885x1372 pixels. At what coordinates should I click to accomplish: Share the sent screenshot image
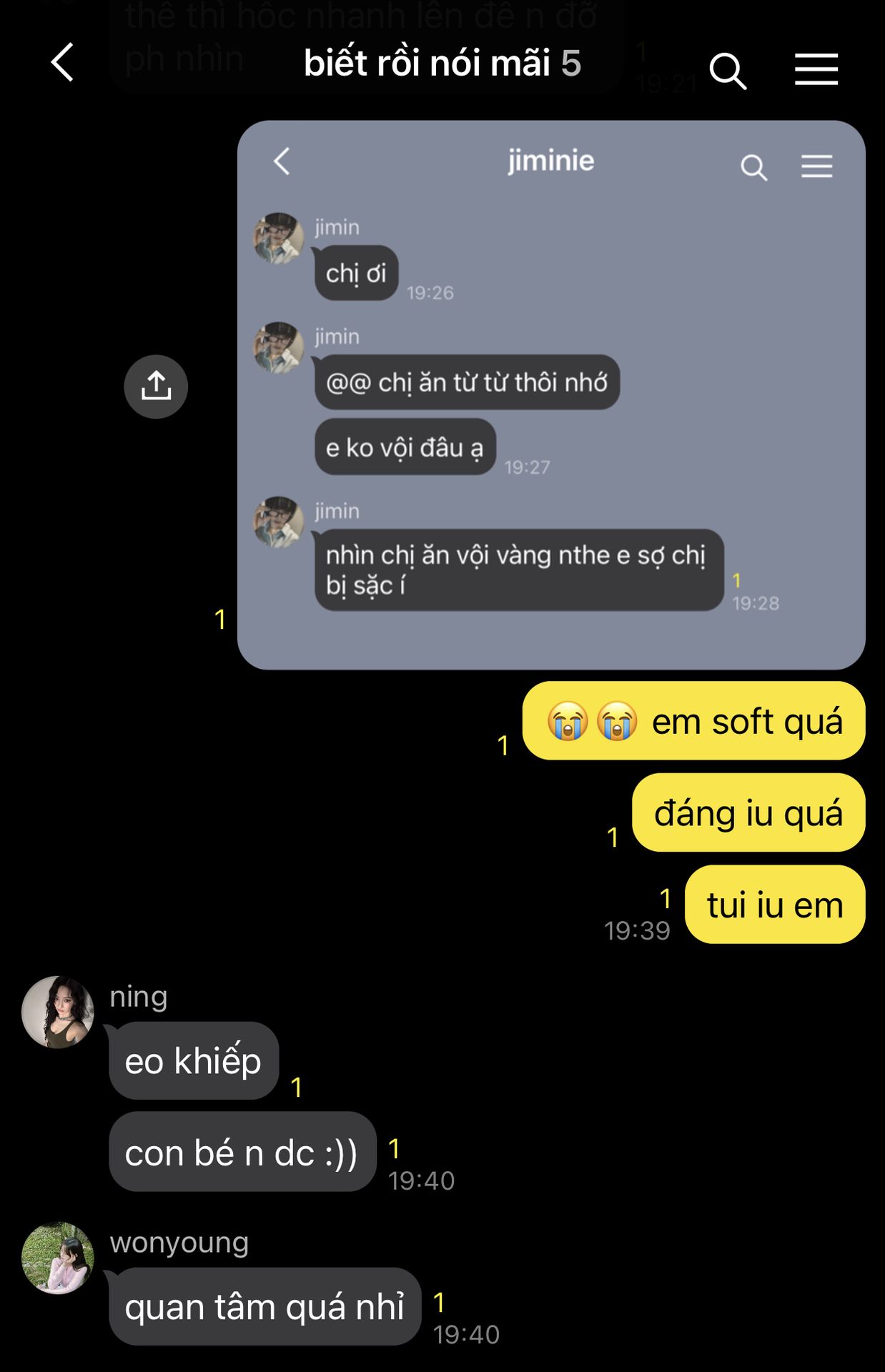point(156,387)
